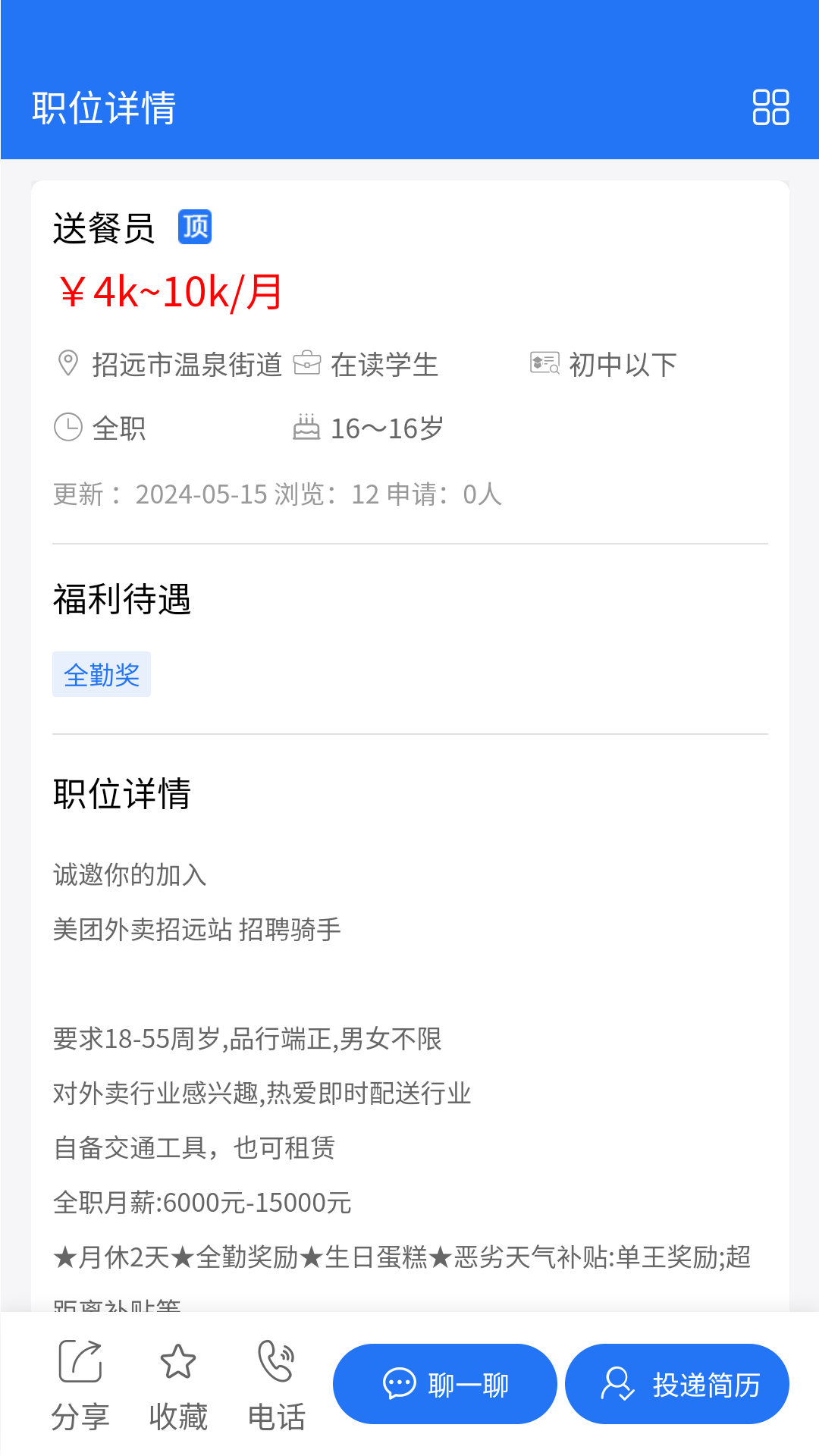This screenshot has width=819, height=1456.
Task: Click the 顶 badge next to 送餐员
Action: 195,227
